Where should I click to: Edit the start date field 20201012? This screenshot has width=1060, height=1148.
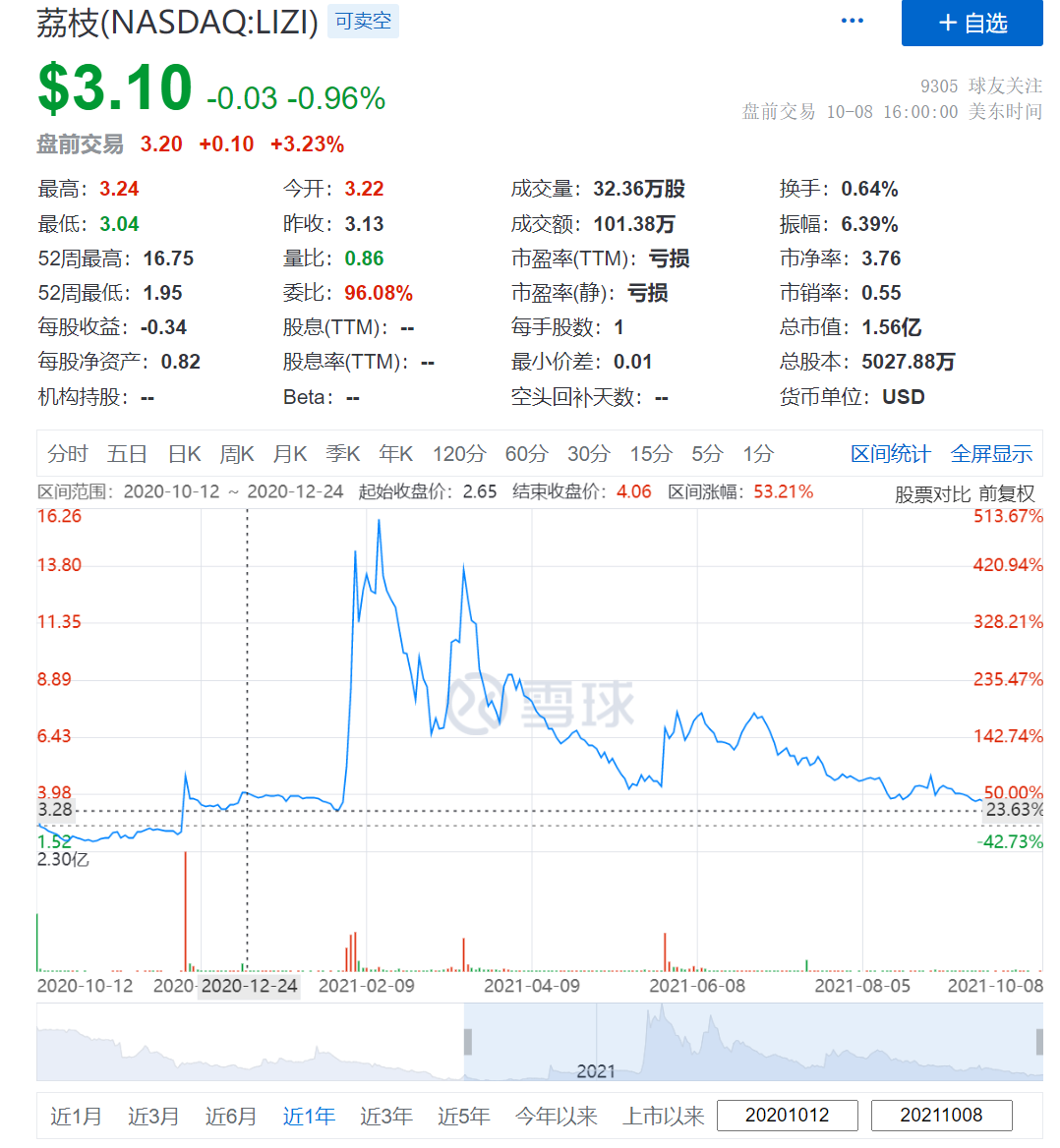(787, 1115)
